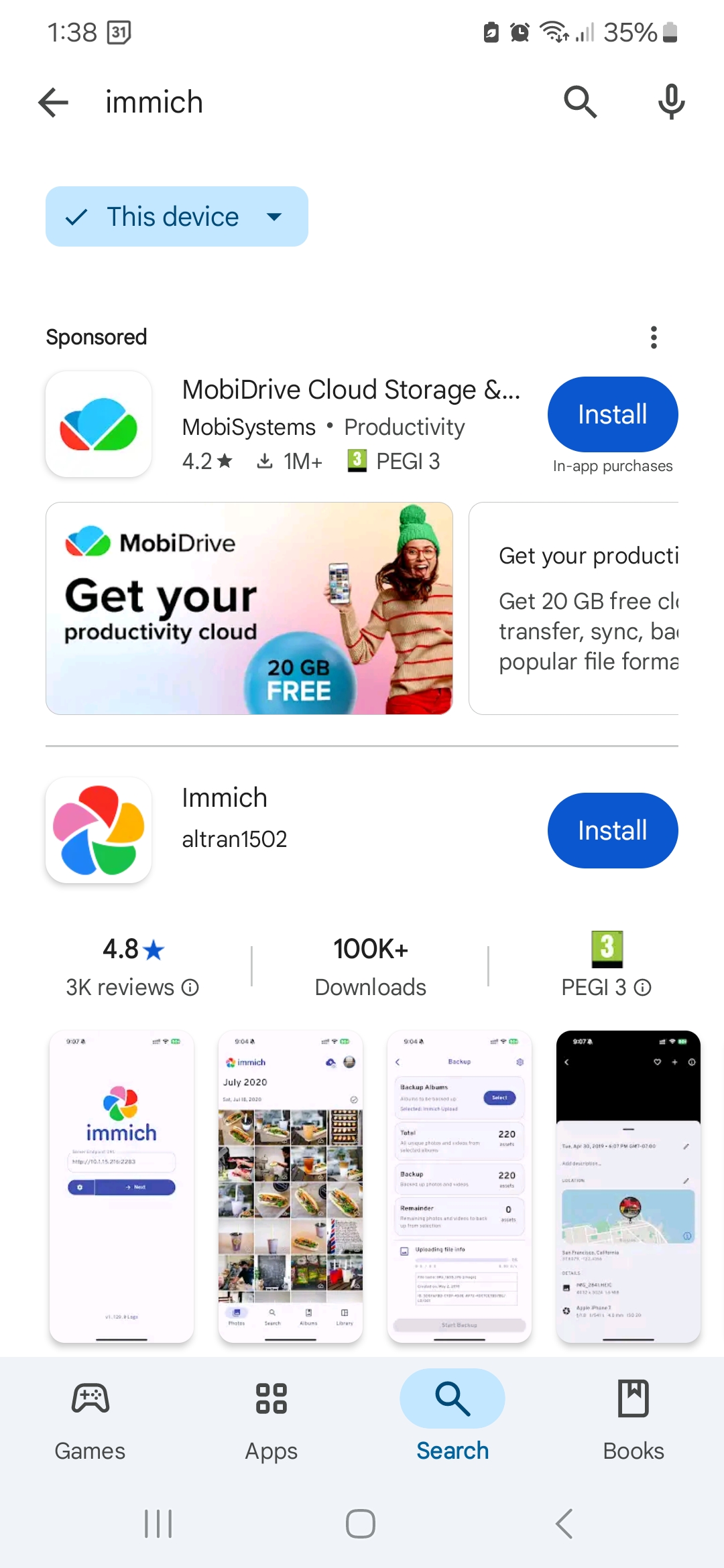Image resolution: width=724 pixels, height=1568 pixels.
Task: Install MobiDrive Cloud Storage
Action: pos(613,414)
